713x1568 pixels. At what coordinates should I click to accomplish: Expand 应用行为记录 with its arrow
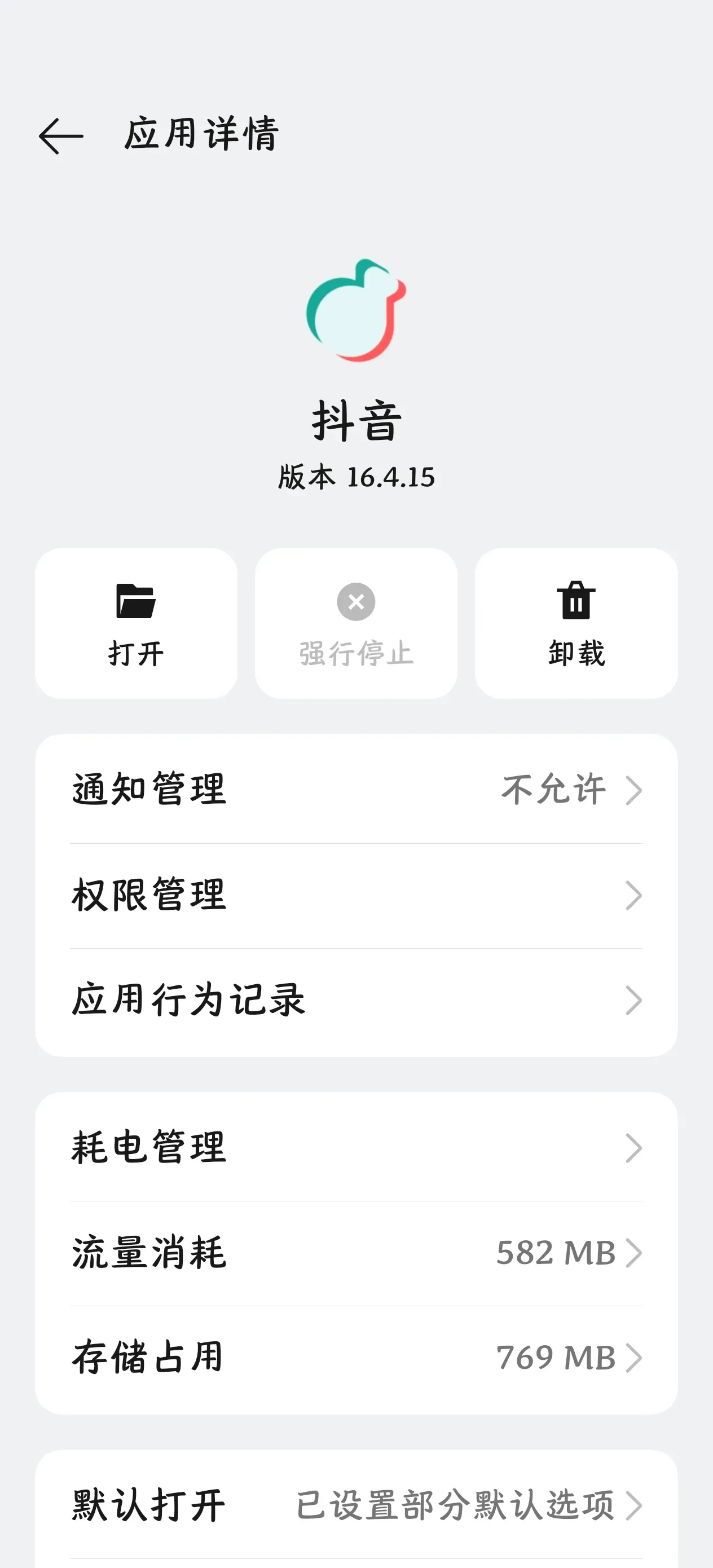(634, 1000)
